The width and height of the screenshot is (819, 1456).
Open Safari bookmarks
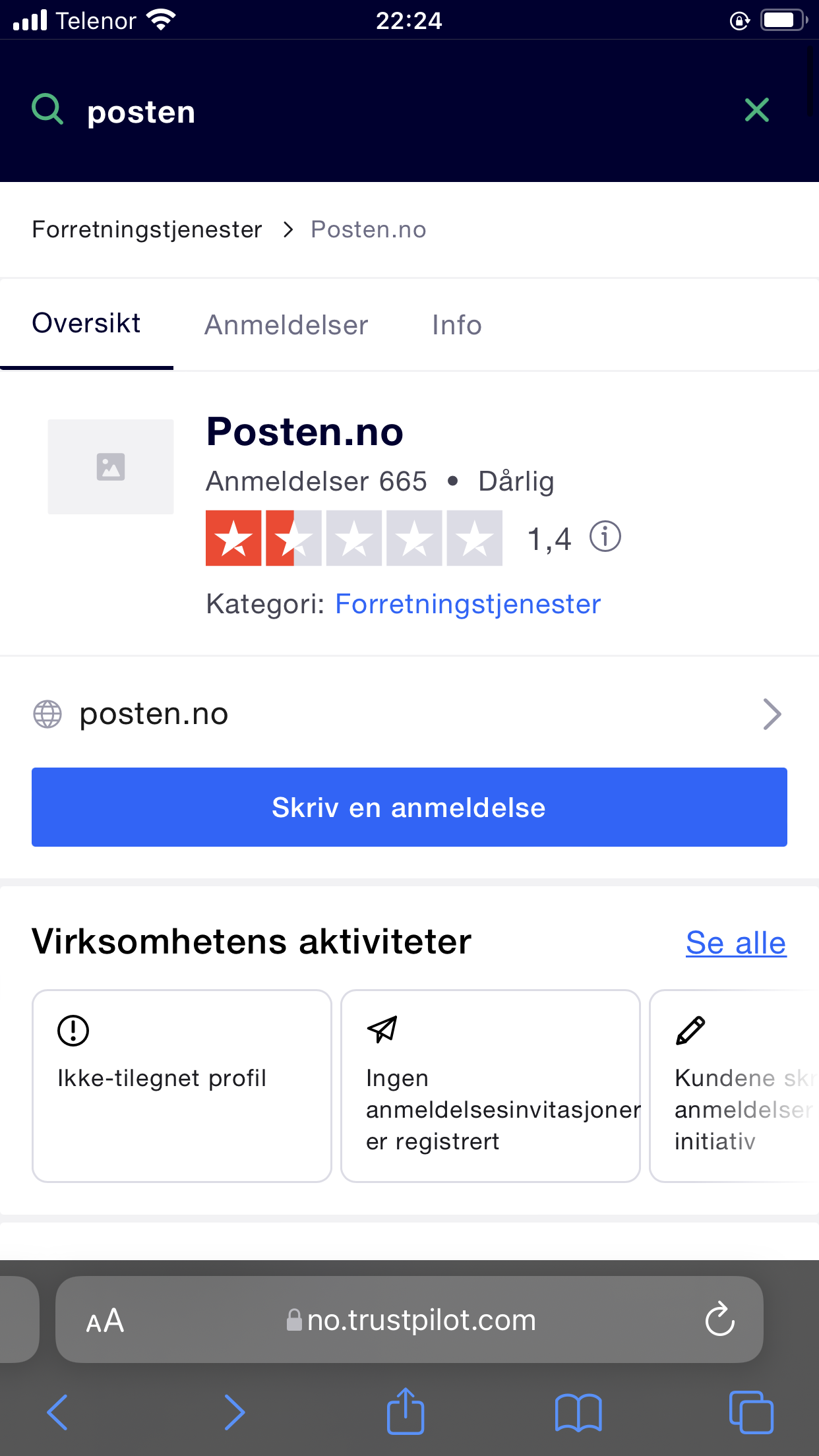pyautogui.click(x=578, y=1412)
